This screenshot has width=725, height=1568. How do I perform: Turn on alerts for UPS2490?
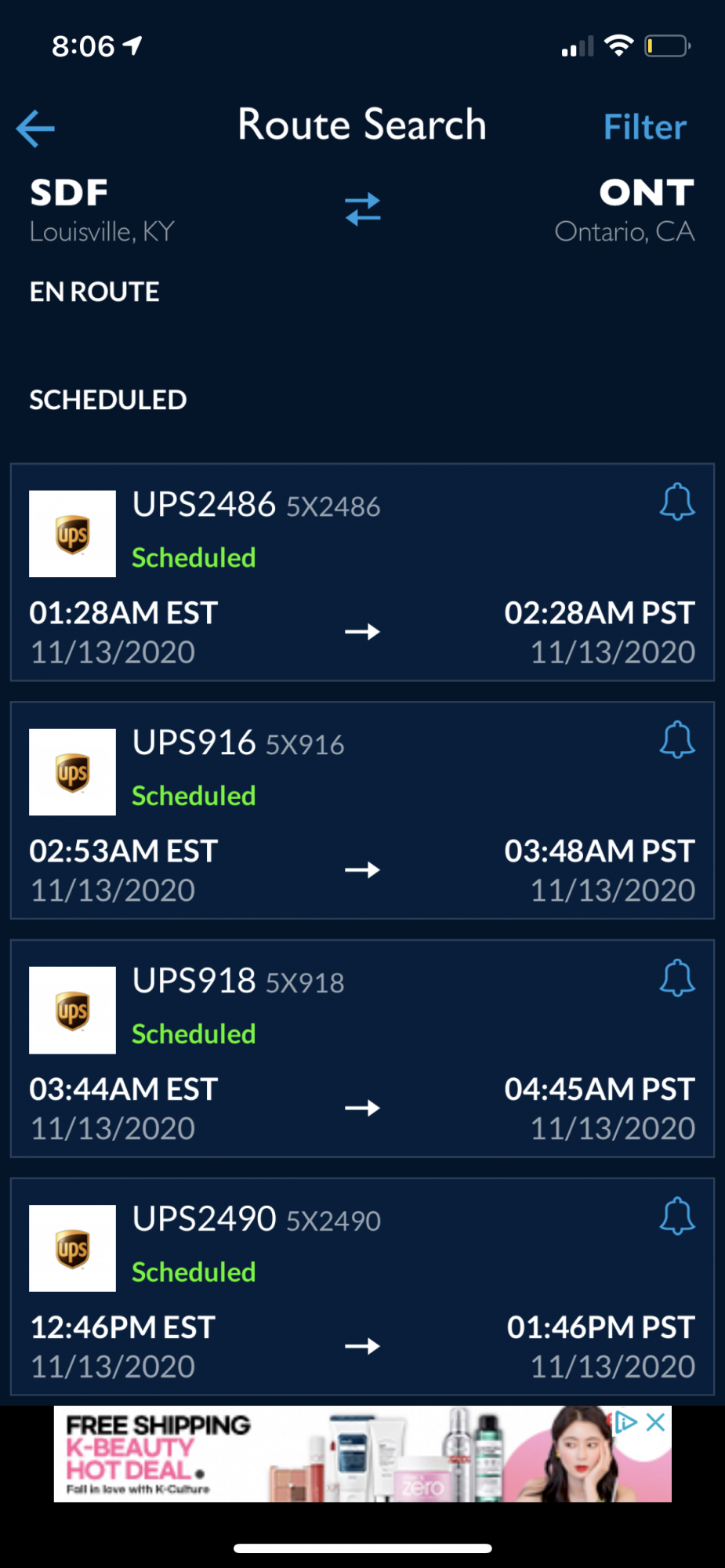(676, 1217)
